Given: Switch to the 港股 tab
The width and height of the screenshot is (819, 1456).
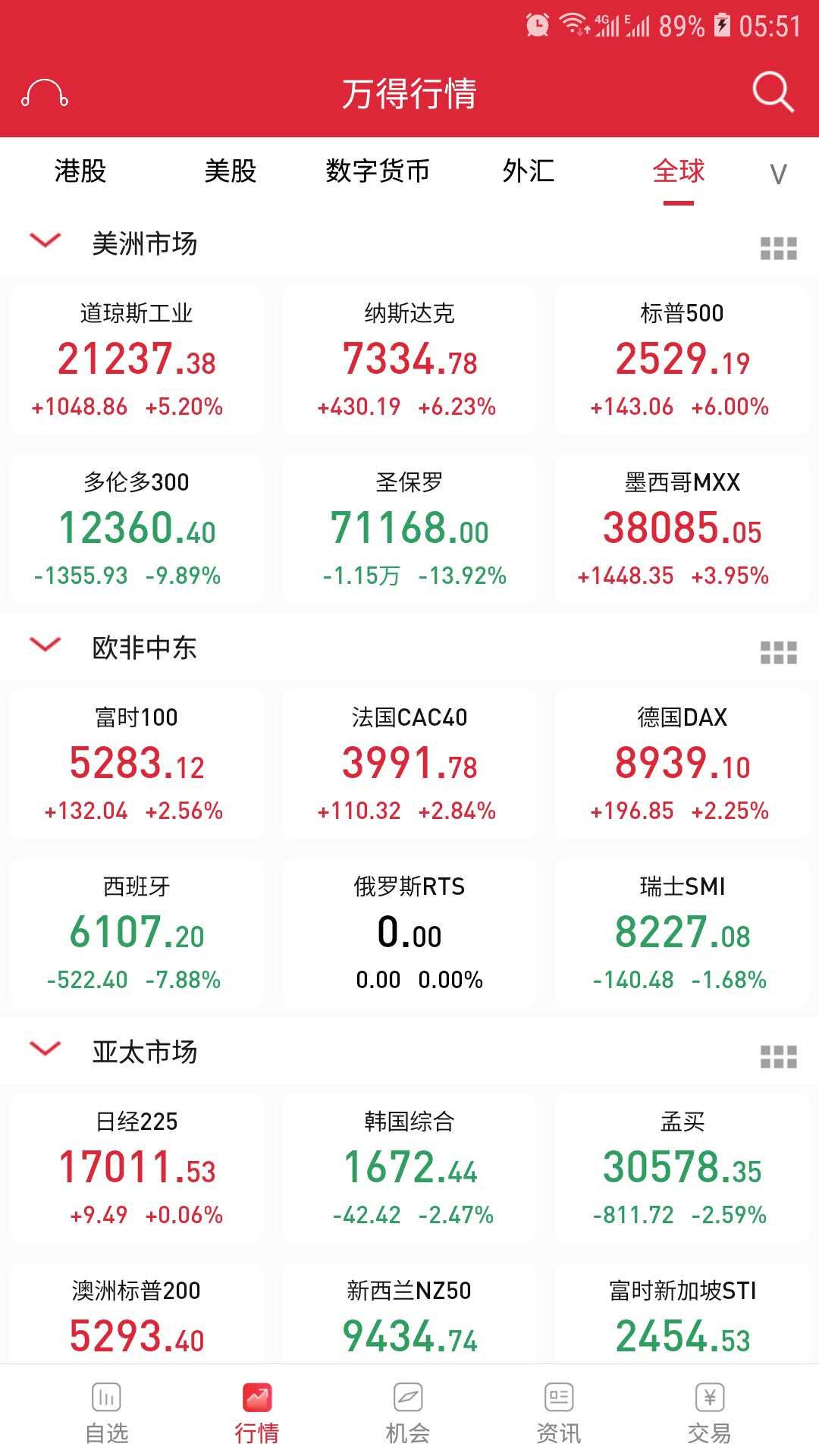Looking at the screenshot, I should point(80,171).
